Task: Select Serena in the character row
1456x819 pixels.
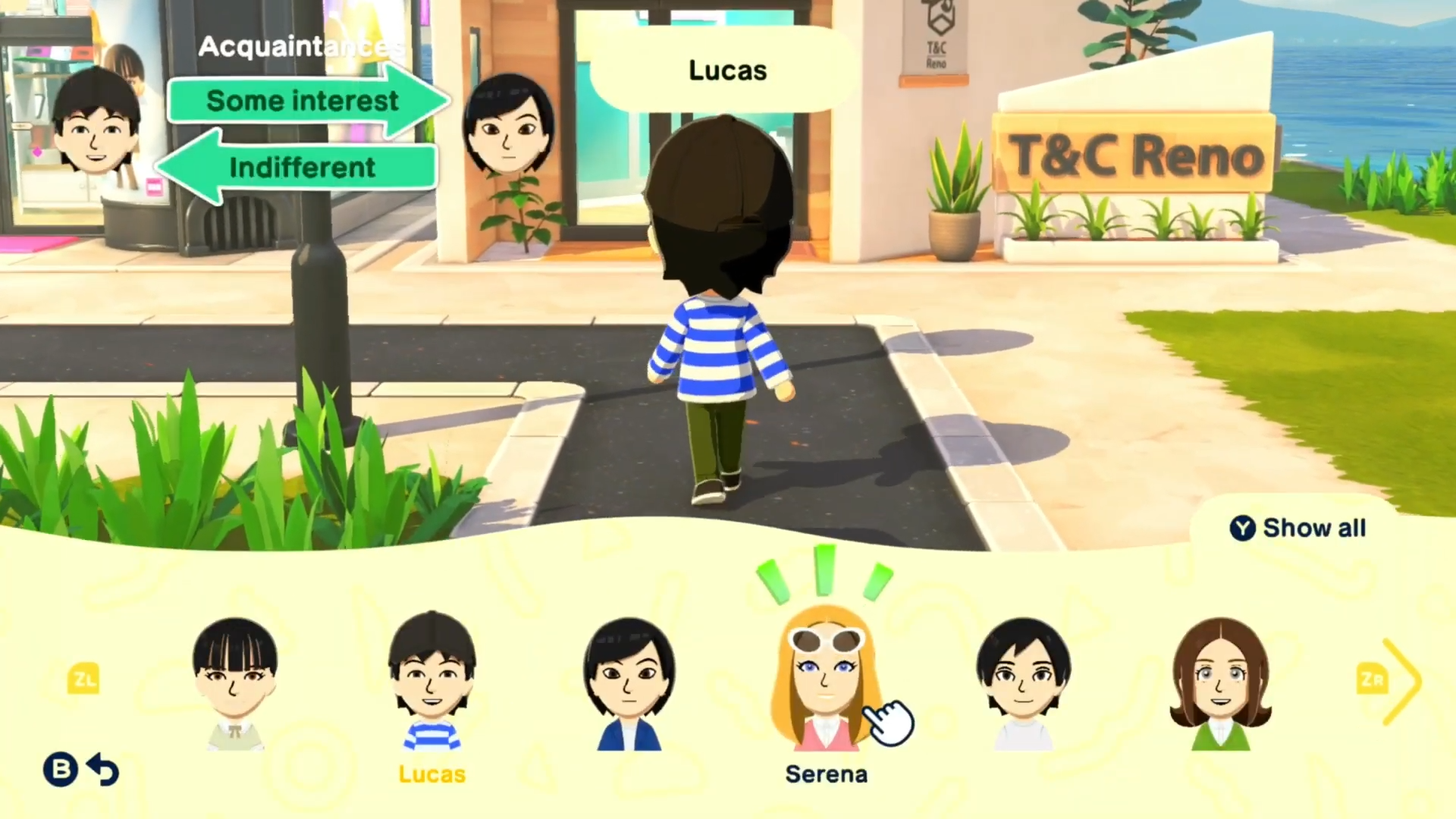Action: pos(826,682)
